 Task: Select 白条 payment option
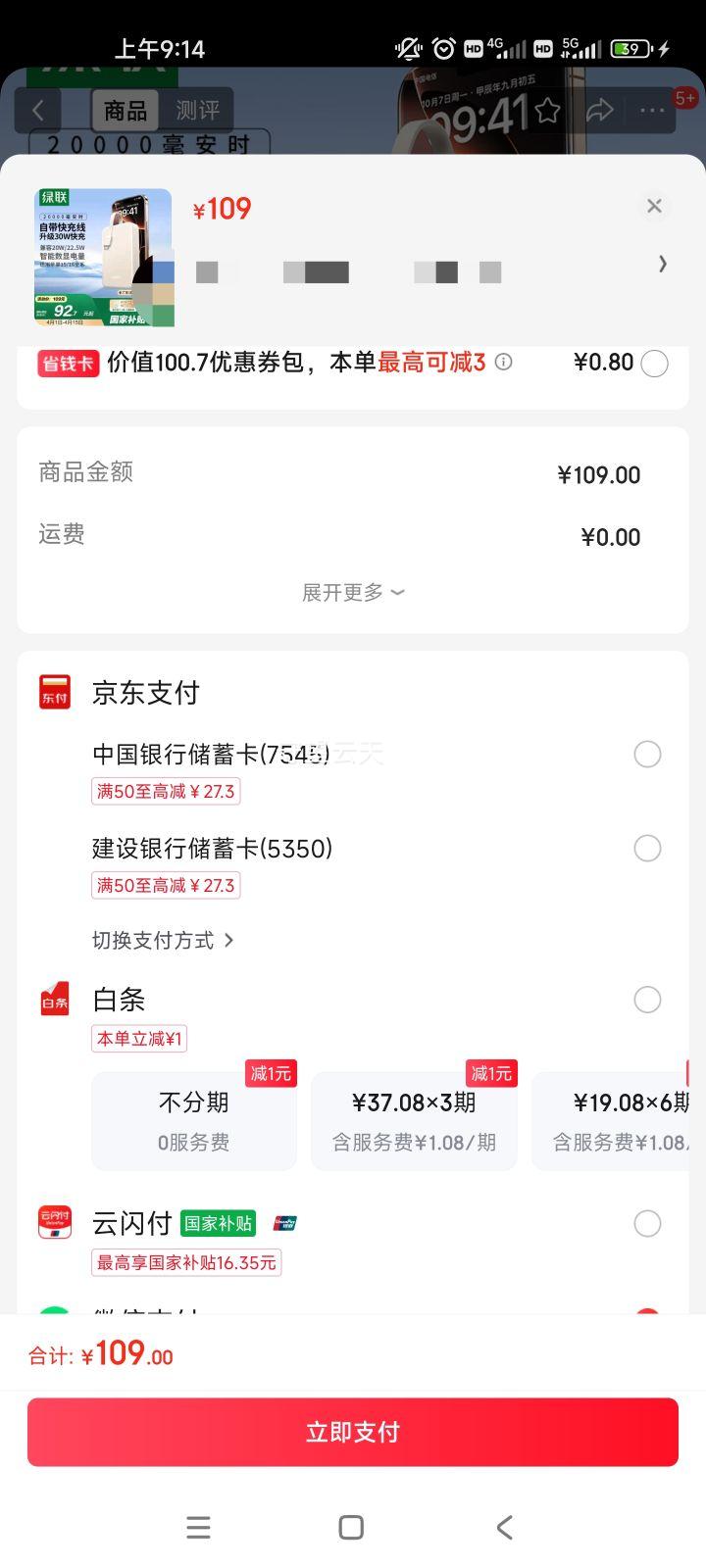(x=647, y=1001)
